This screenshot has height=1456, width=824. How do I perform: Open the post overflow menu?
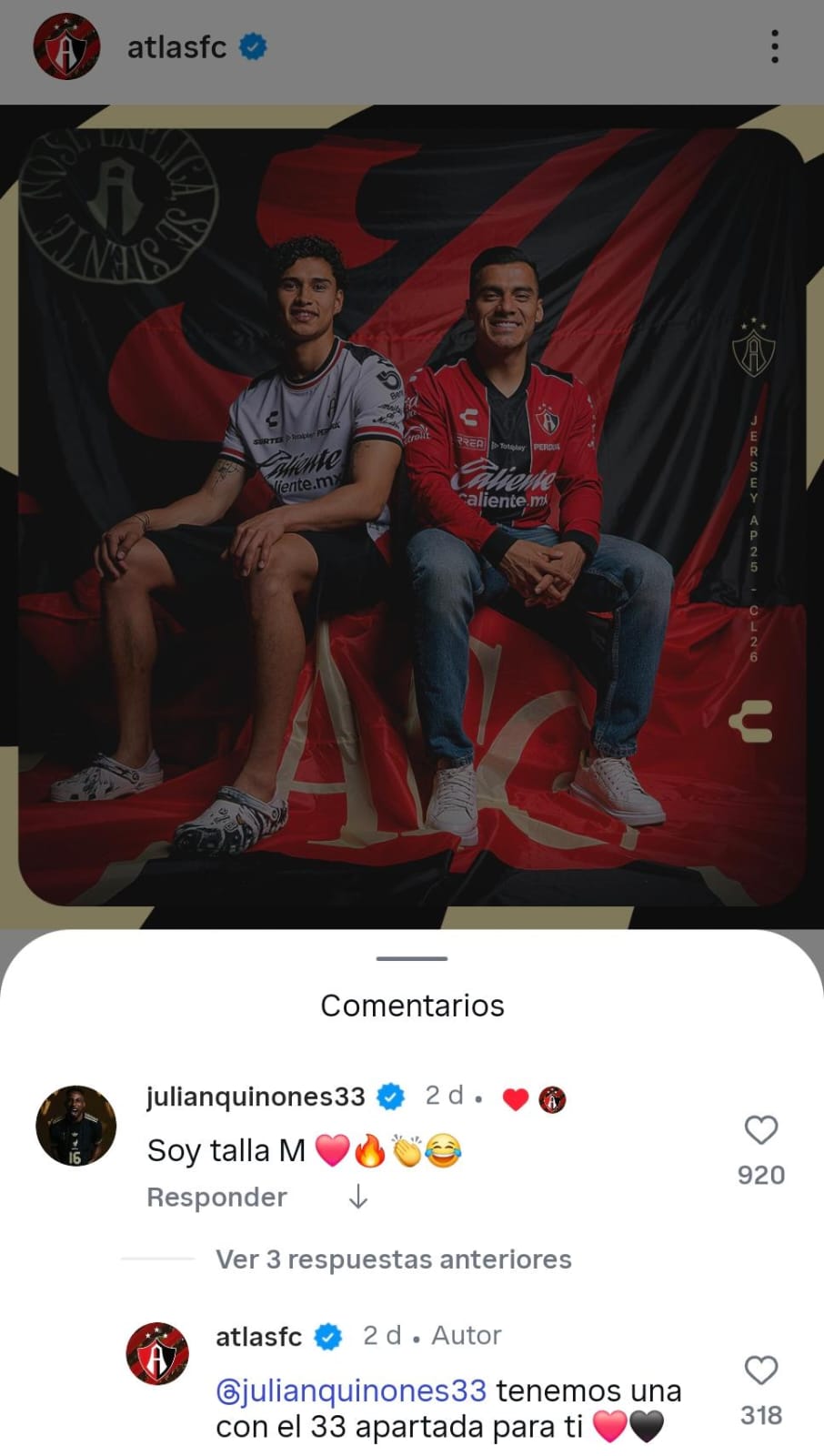(x=774, y=46)
